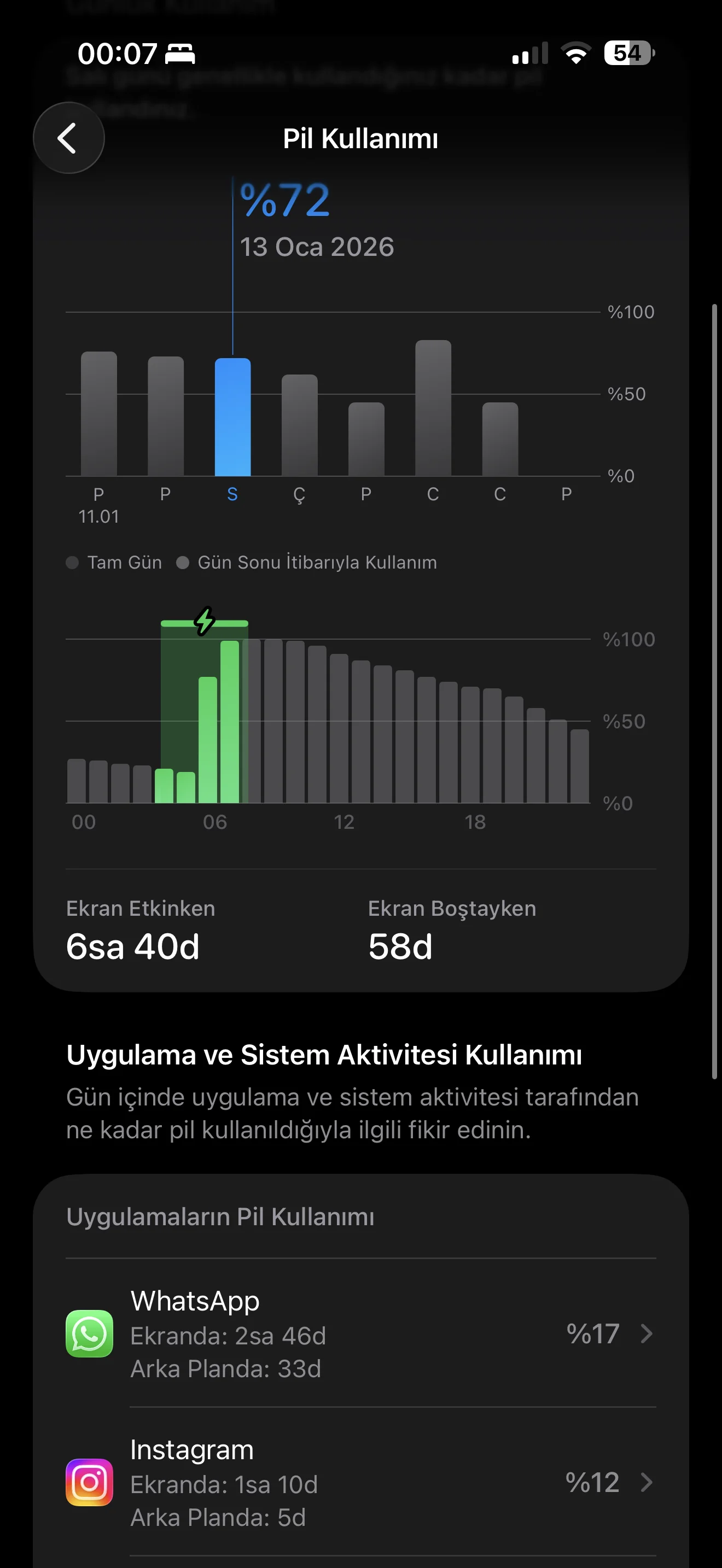The image size is (722, 1568).
Task: Select the tallest bar in the weekly chart
Action: (x=433, y=408)
